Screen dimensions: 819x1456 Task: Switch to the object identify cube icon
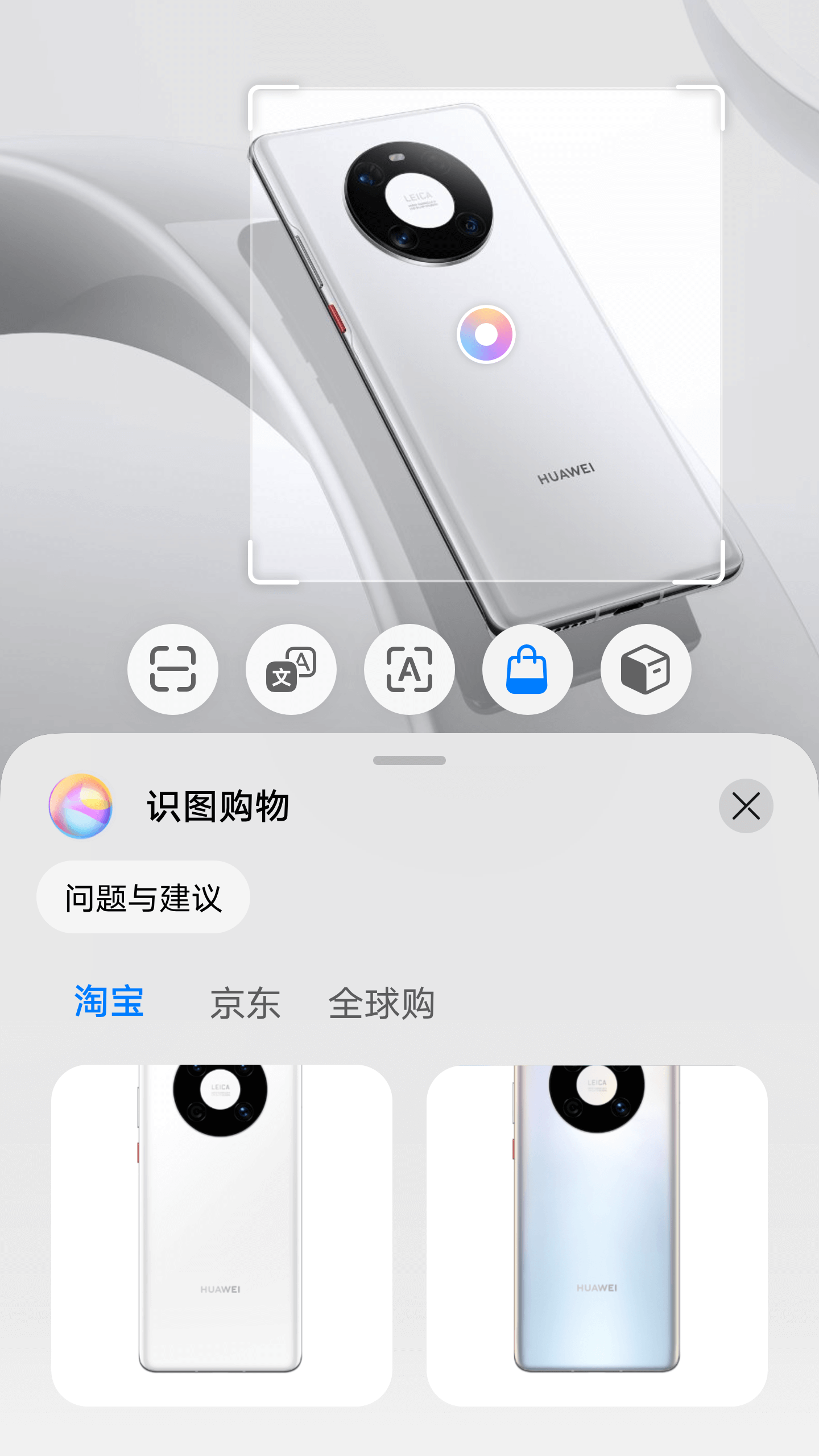click(646, 669)
